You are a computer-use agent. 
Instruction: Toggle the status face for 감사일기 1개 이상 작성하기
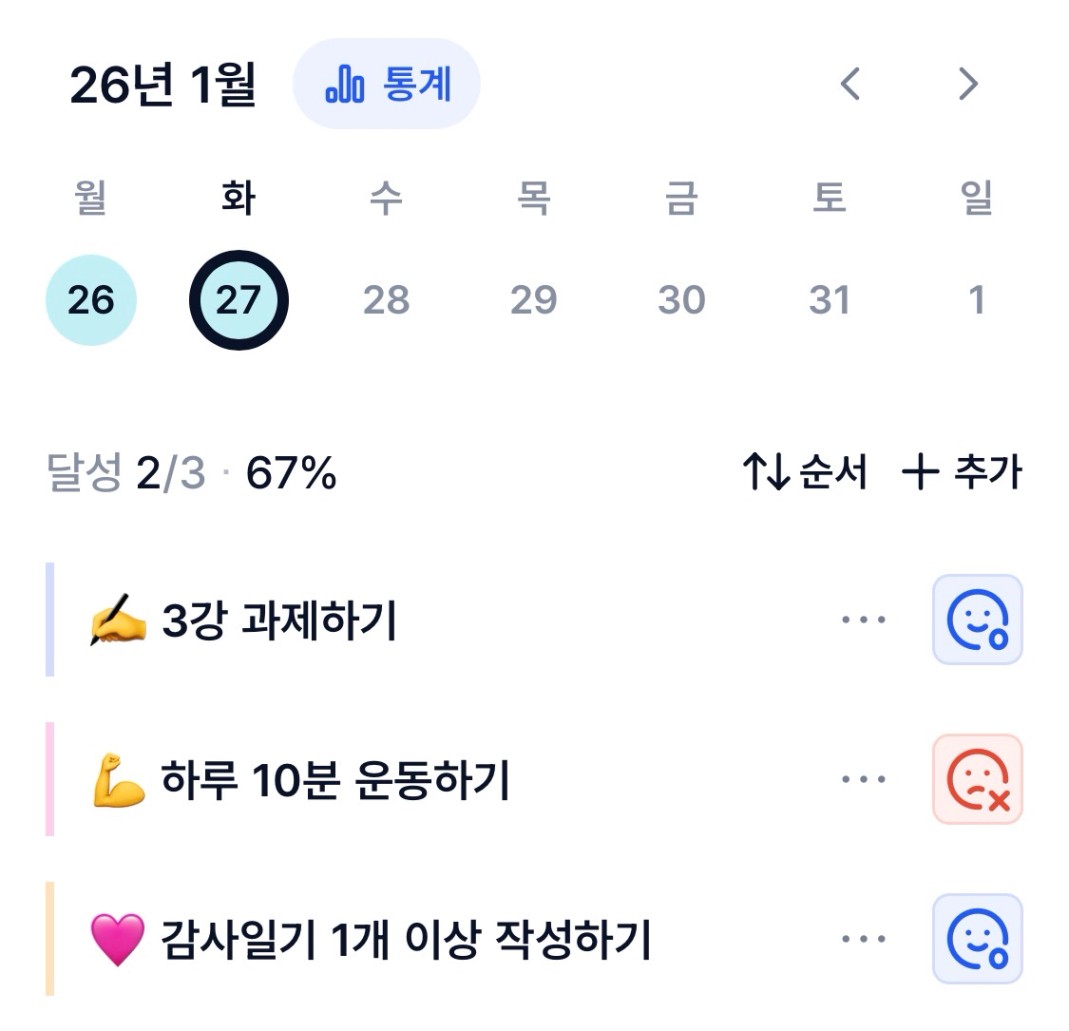(x=977, y=939)
